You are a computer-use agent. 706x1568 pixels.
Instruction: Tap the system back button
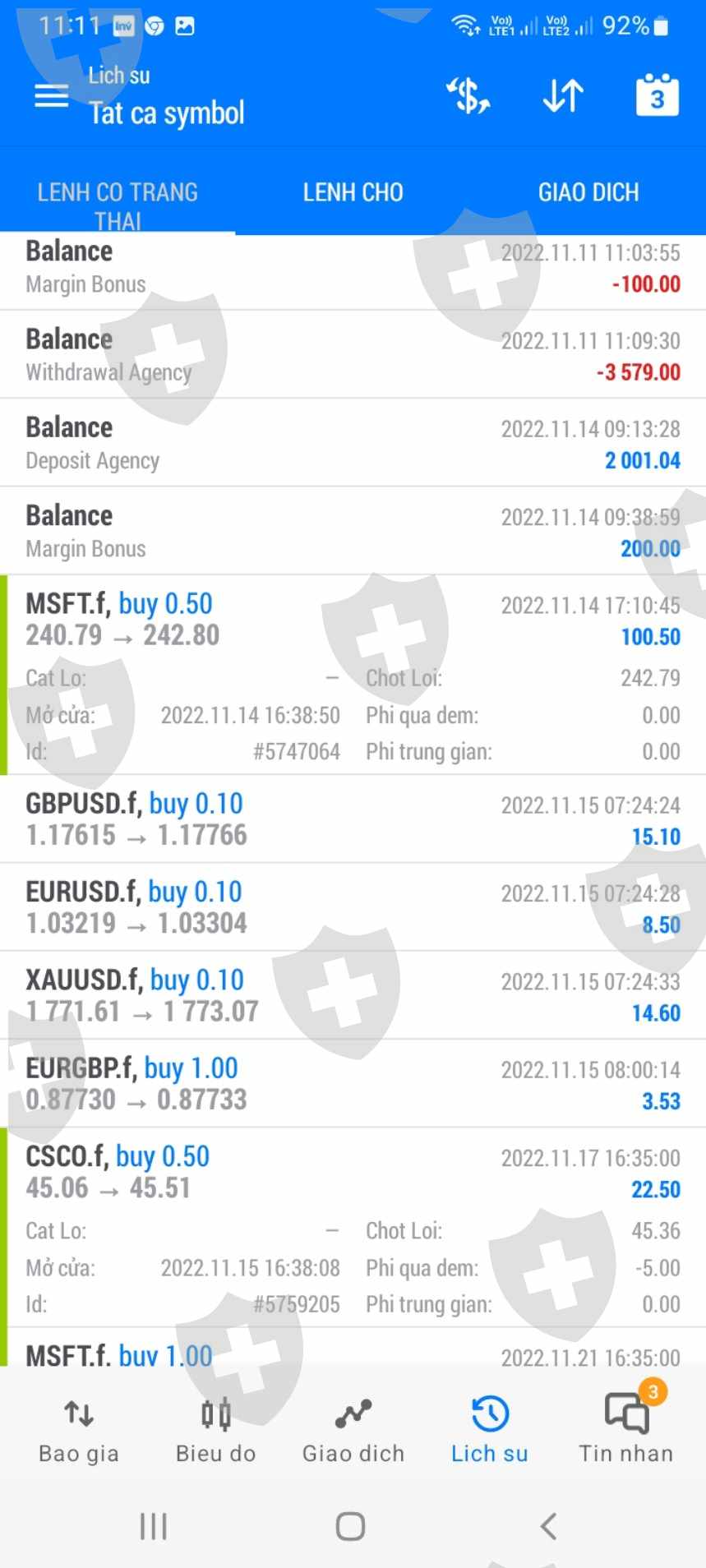click(549, 1526)
